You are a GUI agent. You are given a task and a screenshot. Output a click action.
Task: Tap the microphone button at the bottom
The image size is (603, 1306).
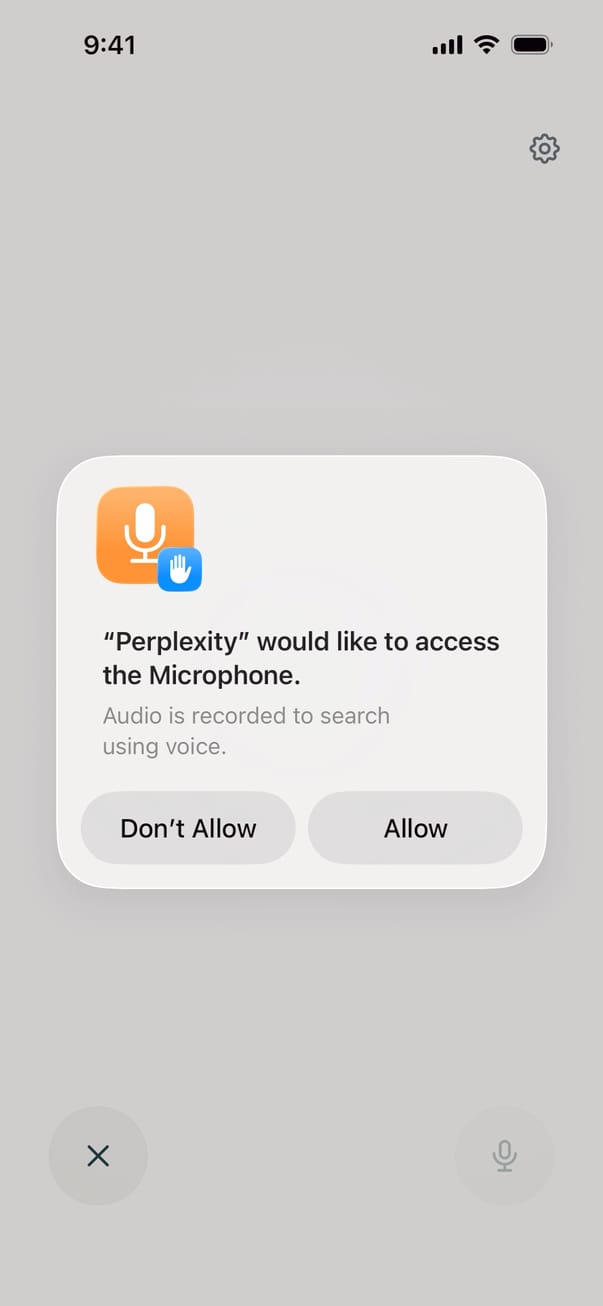pos(504,1156)
